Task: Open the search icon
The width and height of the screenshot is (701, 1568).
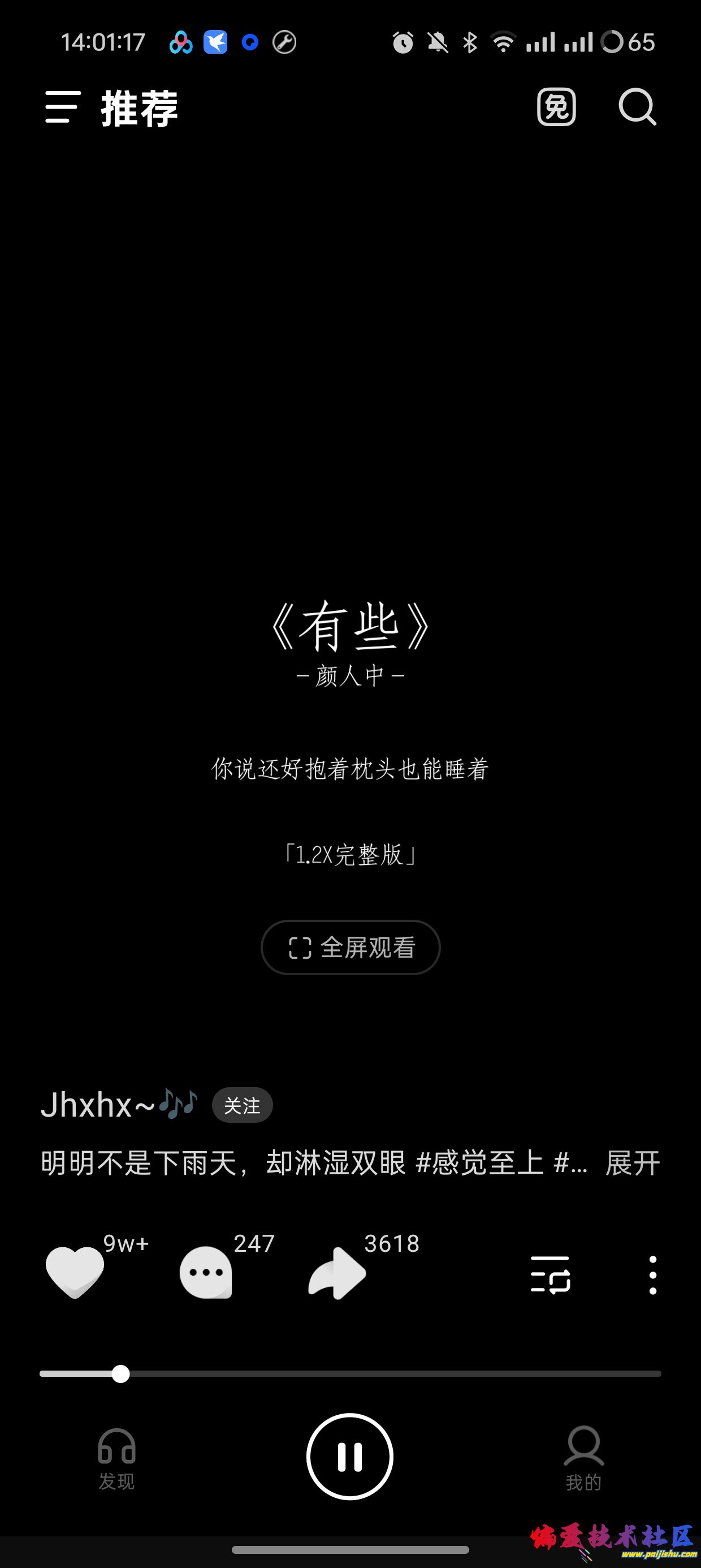Action: coord(637,107)
